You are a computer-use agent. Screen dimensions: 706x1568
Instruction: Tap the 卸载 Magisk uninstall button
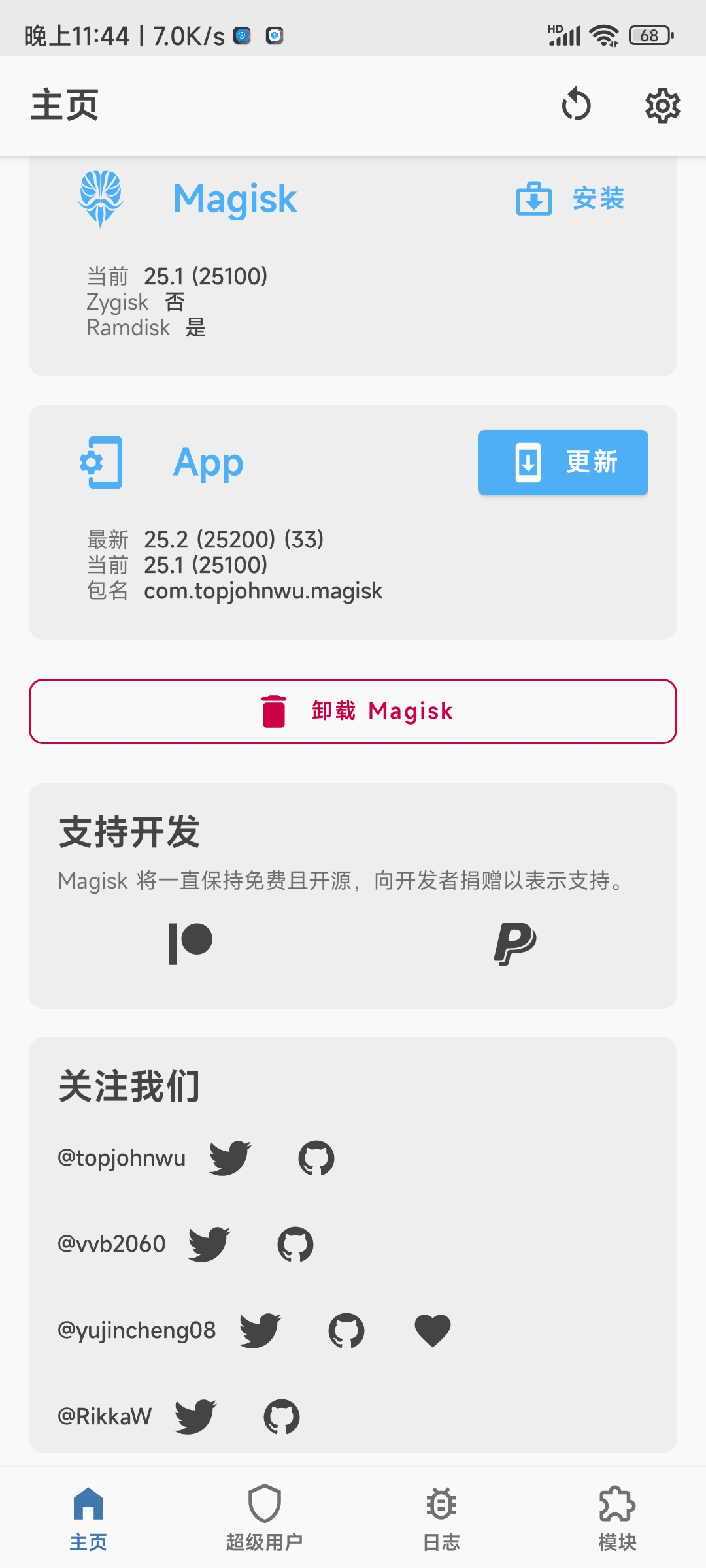point(353,711)
